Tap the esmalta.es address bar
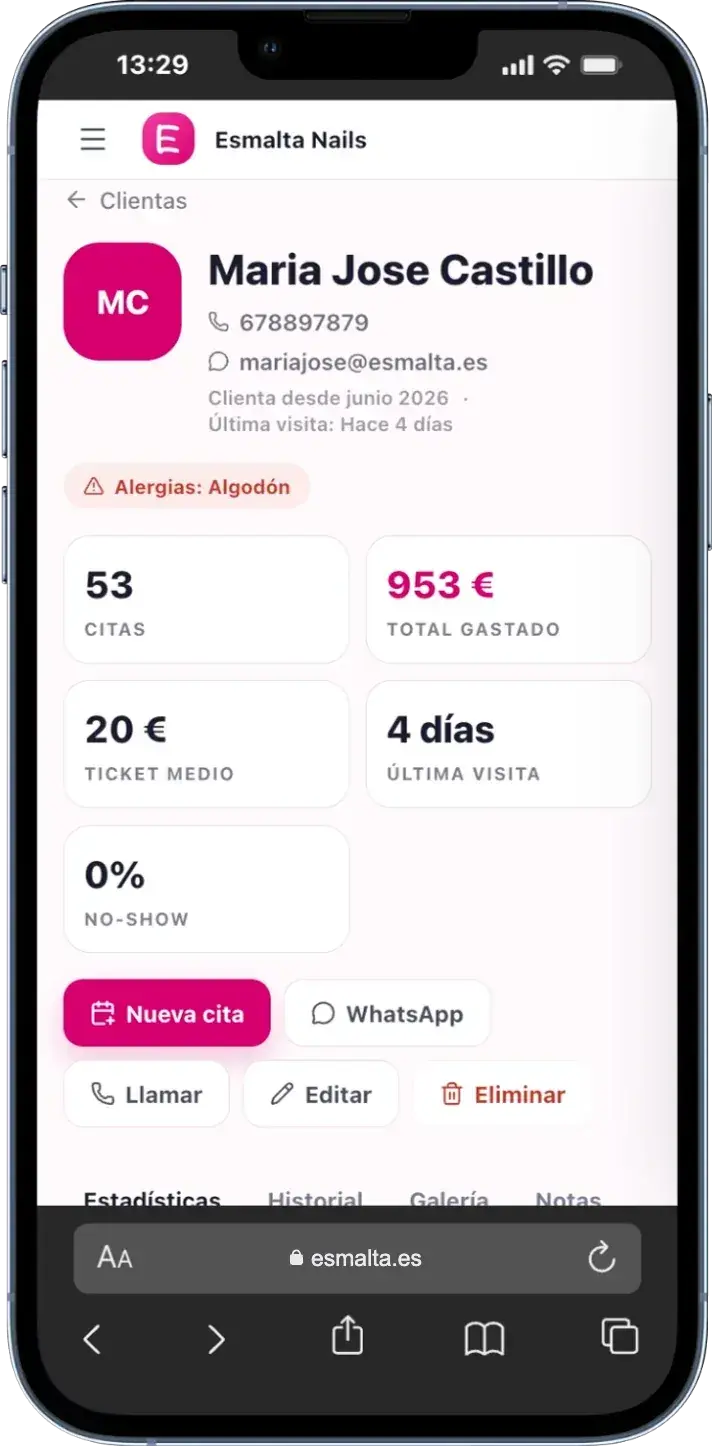This screenshot has height=1446, width=712. tap(357, 1258)
